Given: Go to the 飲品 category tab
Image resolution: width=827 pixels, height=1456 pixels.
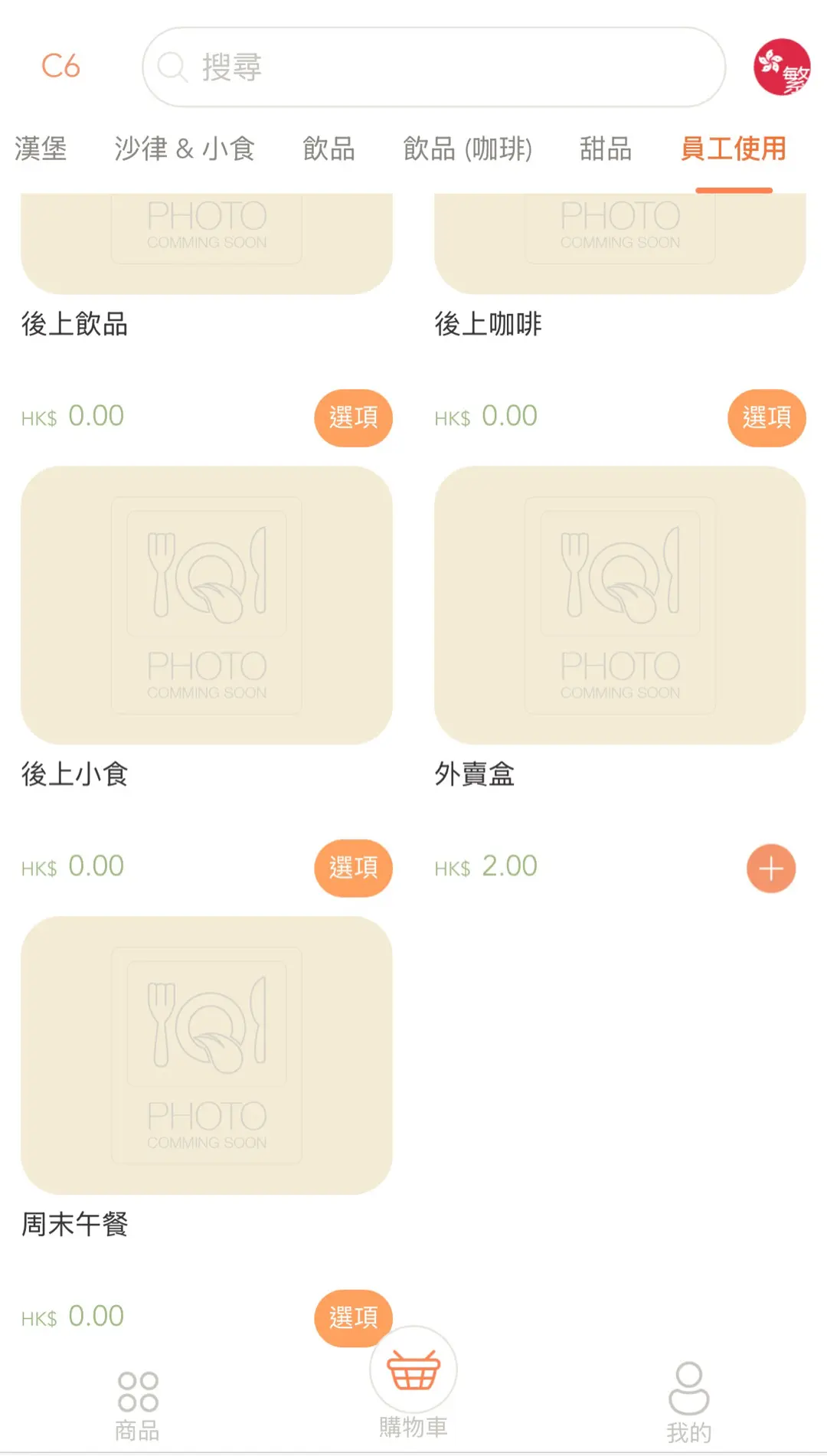Looking at the screenshot, I should [x=329, y=149].
